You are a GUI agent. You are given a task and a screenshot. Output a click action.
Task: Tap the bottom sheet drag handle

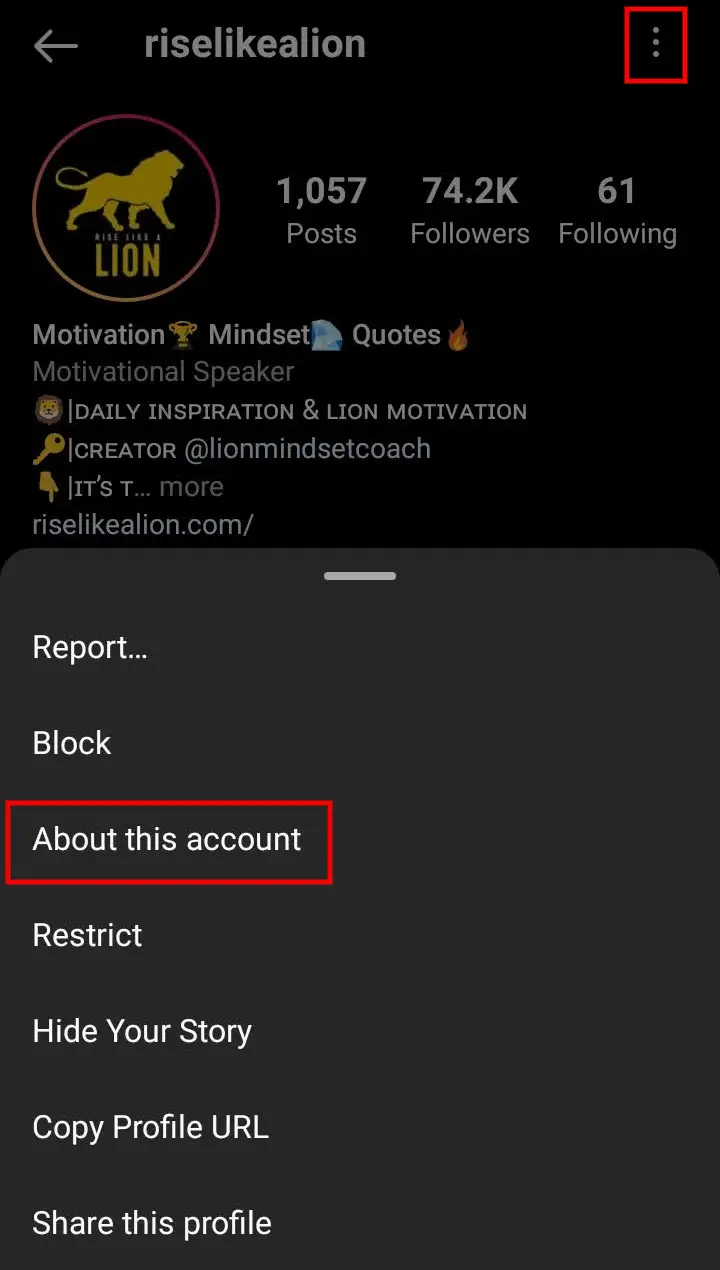pyautogui.click(x=360, y=576)
